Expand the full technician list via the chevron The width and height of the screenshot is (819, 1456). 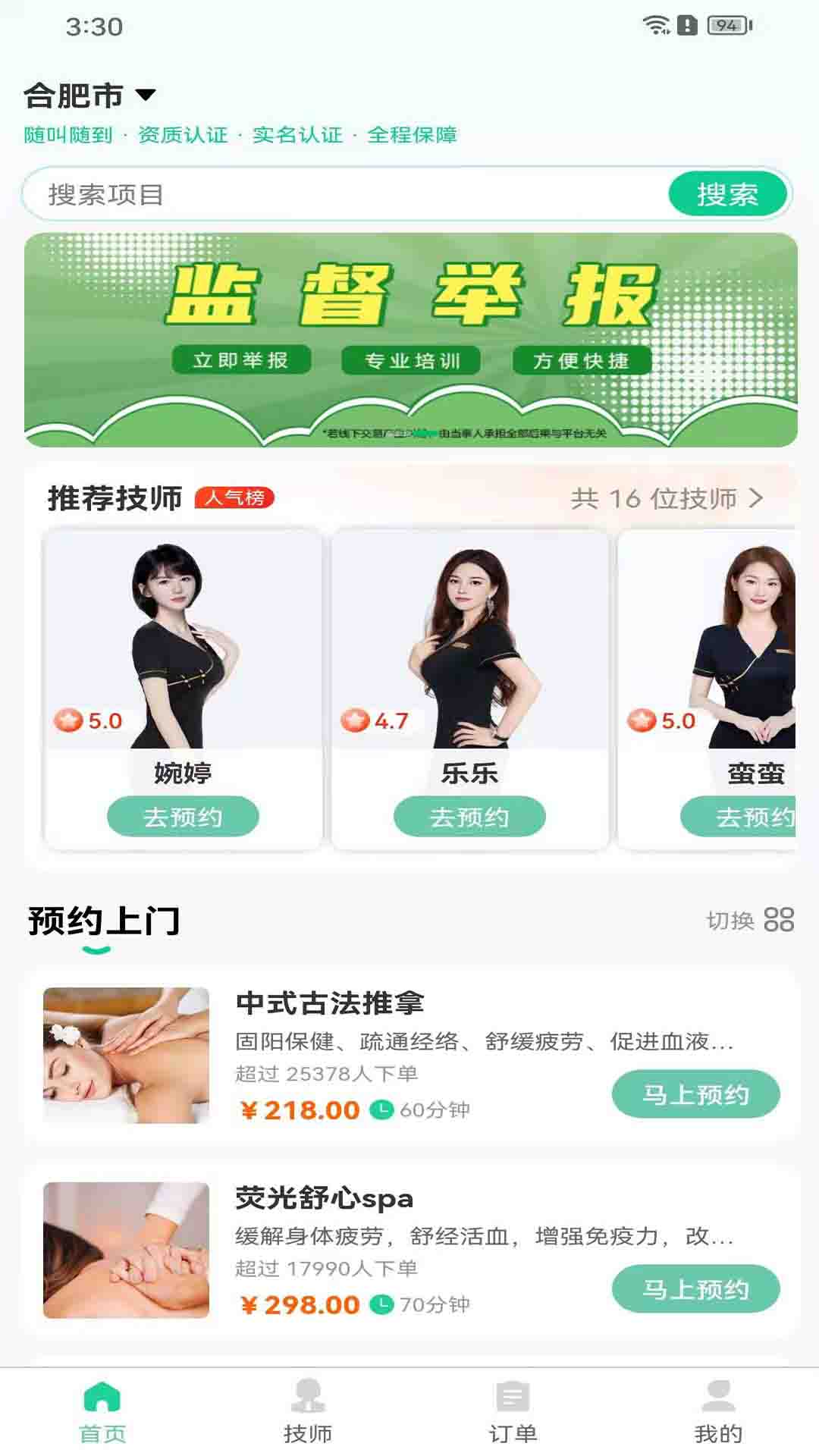tap(756, 500)
